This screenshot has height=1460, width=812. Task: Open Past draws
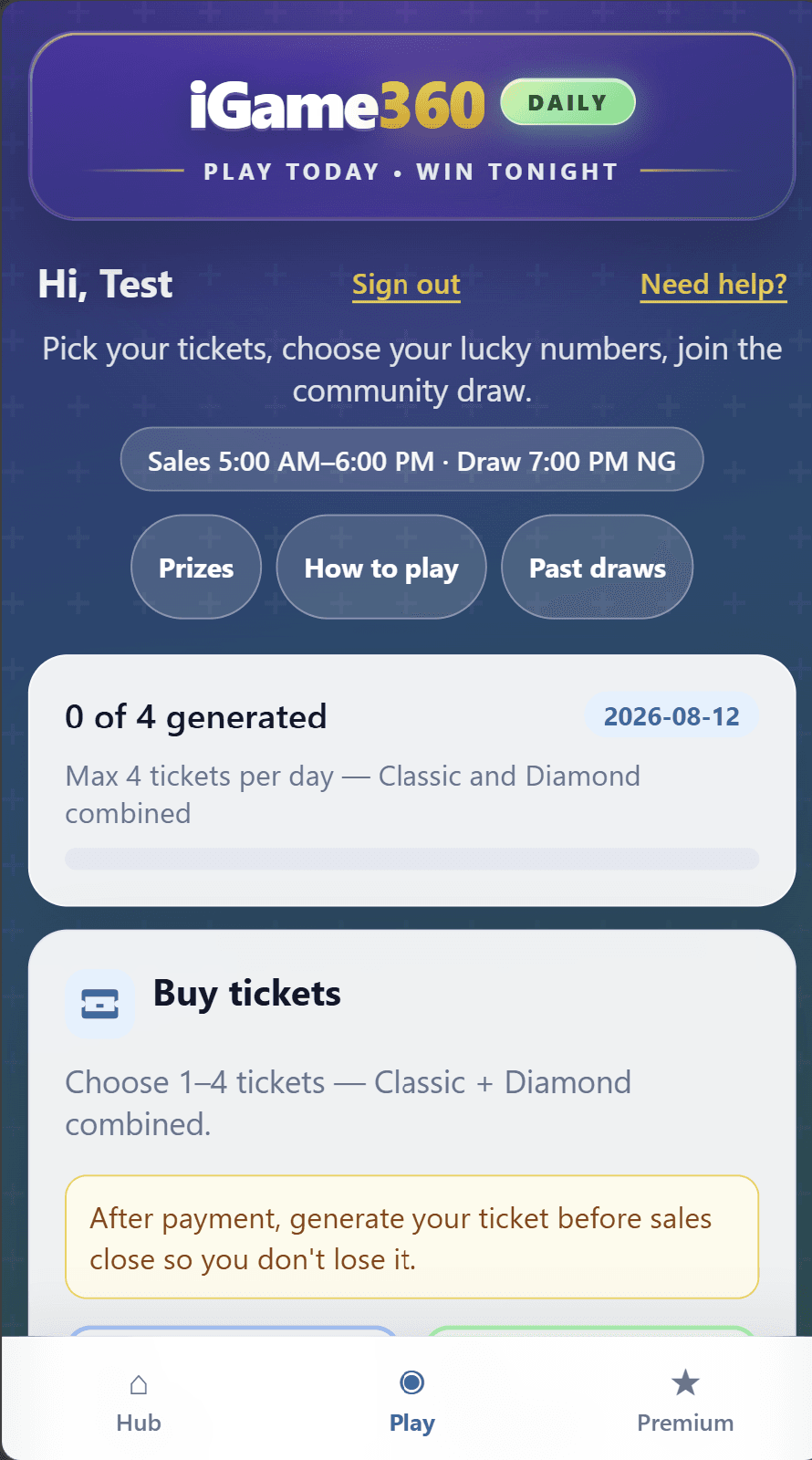[598, 568]
